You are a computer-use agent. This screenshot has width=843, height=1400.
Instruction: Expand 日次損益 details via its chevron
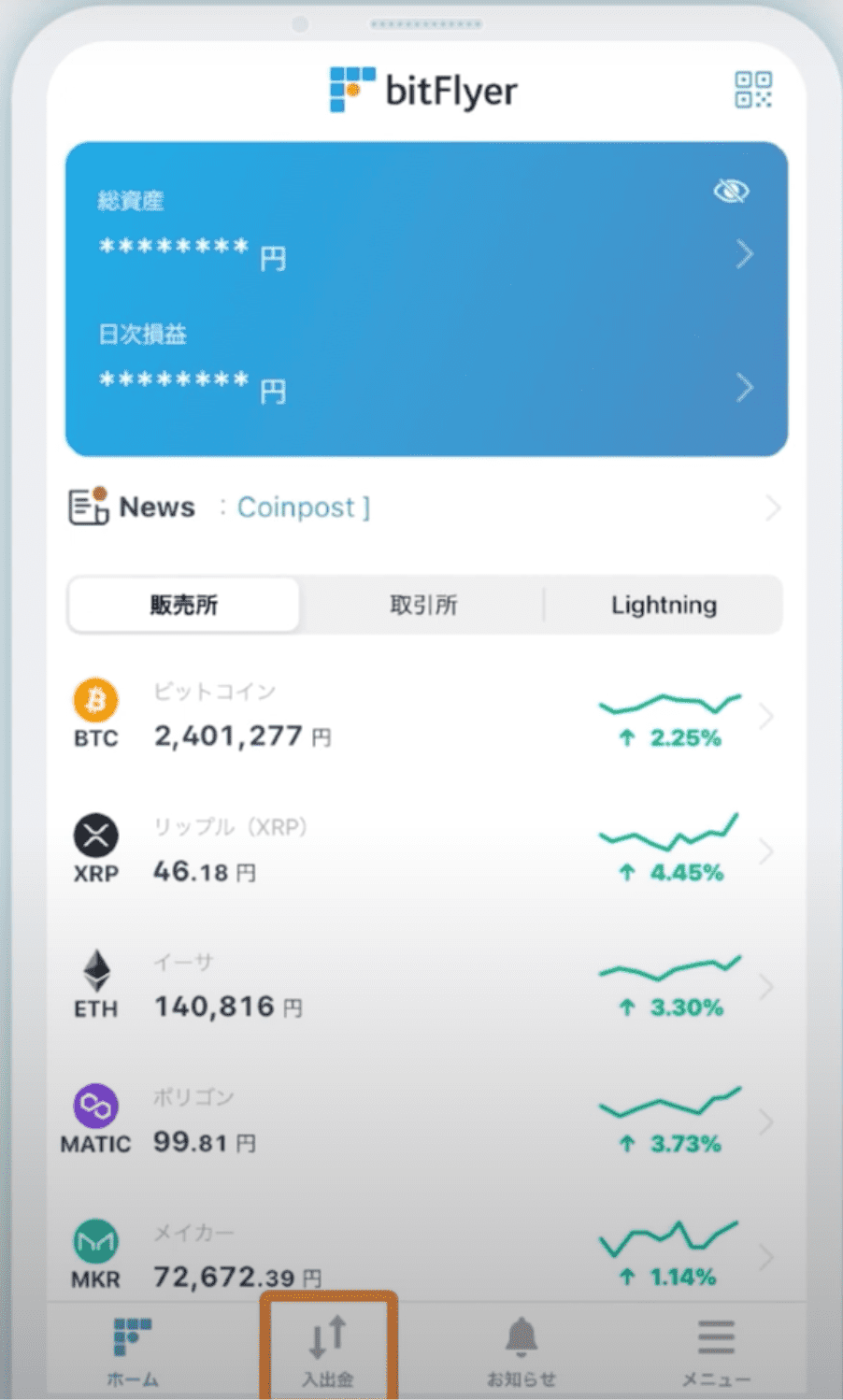[x=745, y=387]
